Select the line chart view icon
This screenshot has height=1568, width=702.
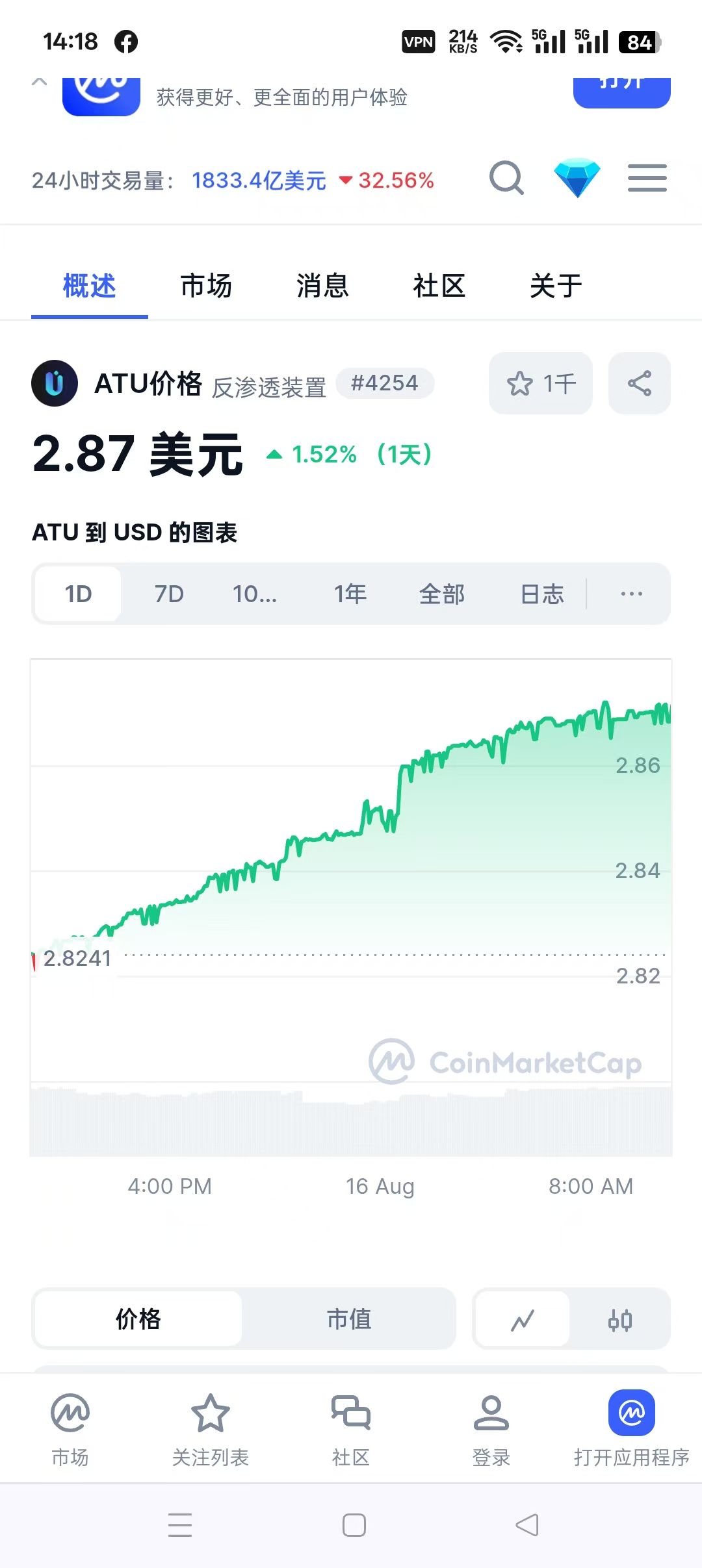pyautogui.click(x=523, y=1319)
